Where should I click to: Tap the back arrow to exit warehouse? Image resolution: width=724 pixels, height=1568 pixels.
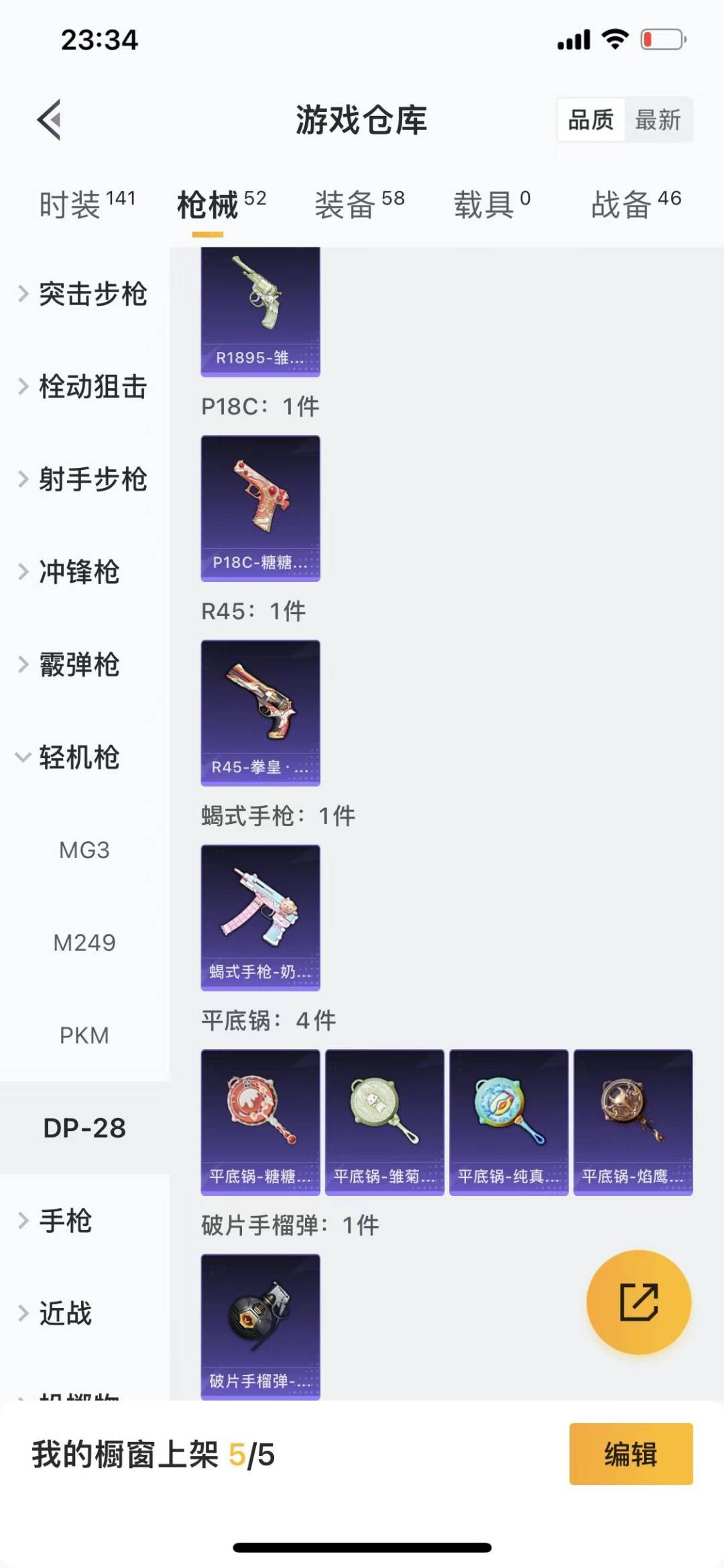[47, 121]
